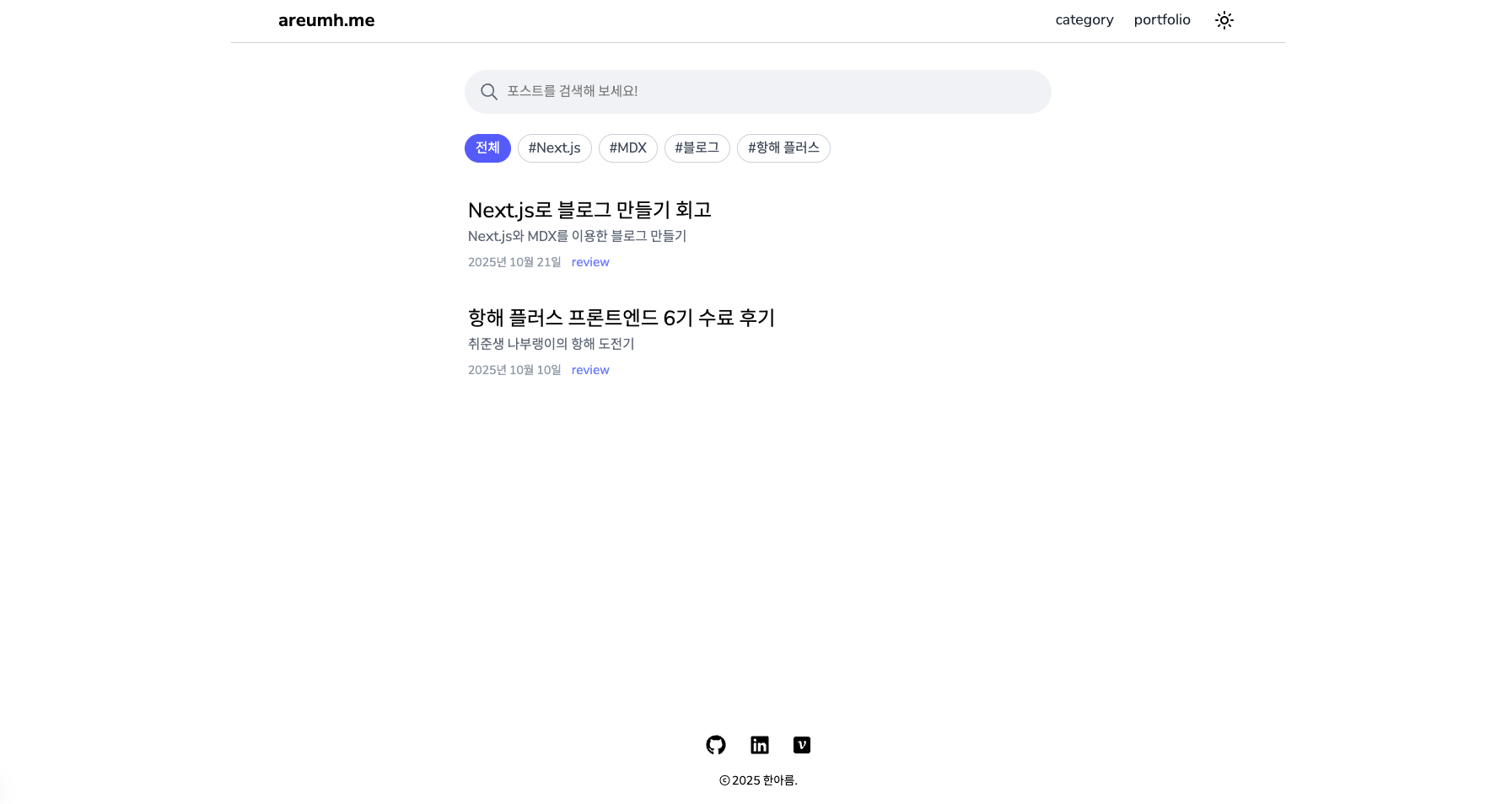Filter posts by #항해 플러스 tag
The height and width of the screenshot is (804, 1512).
[783, 148]
